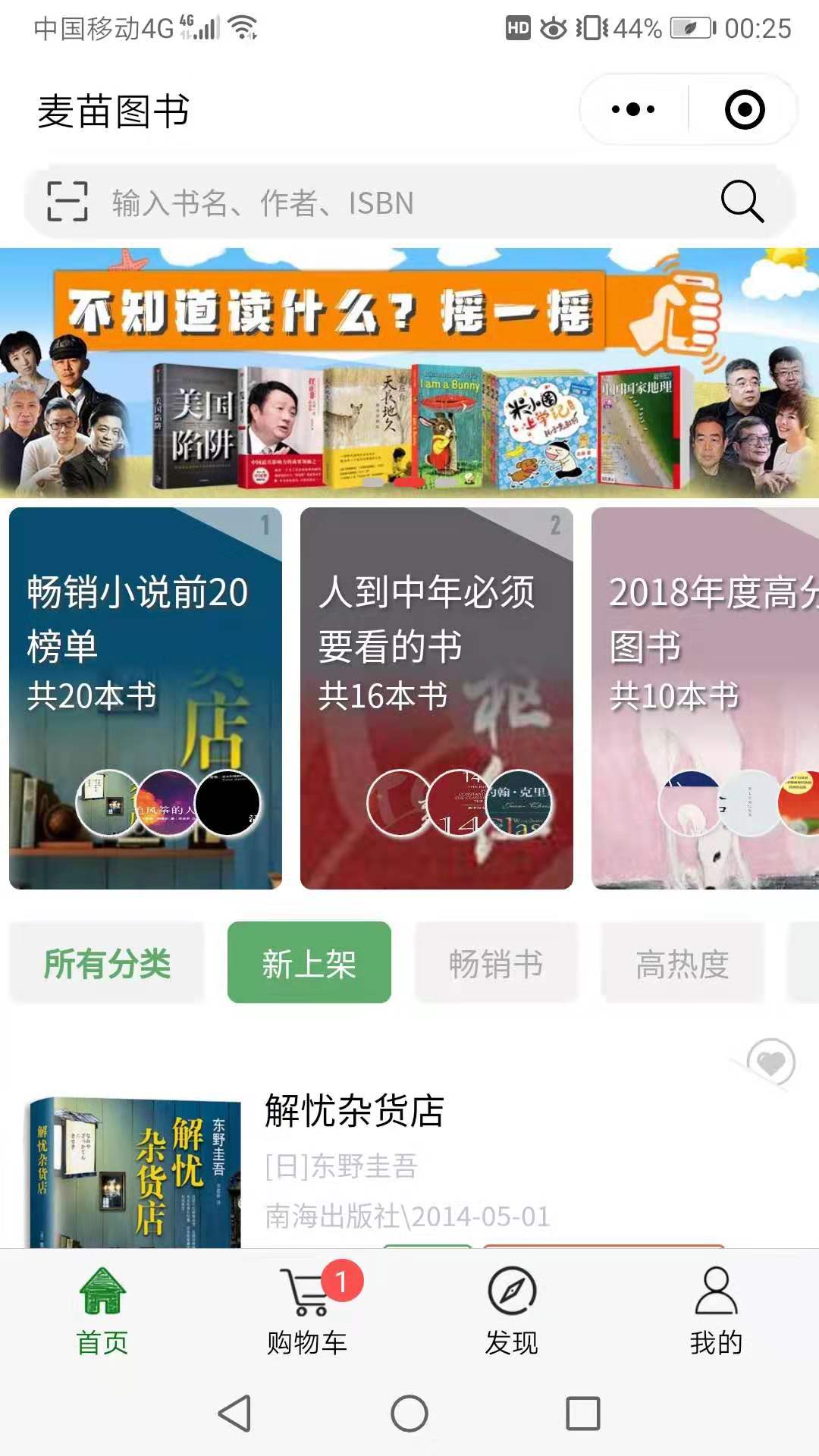Tap the system back button

(x=235, y=1414)
